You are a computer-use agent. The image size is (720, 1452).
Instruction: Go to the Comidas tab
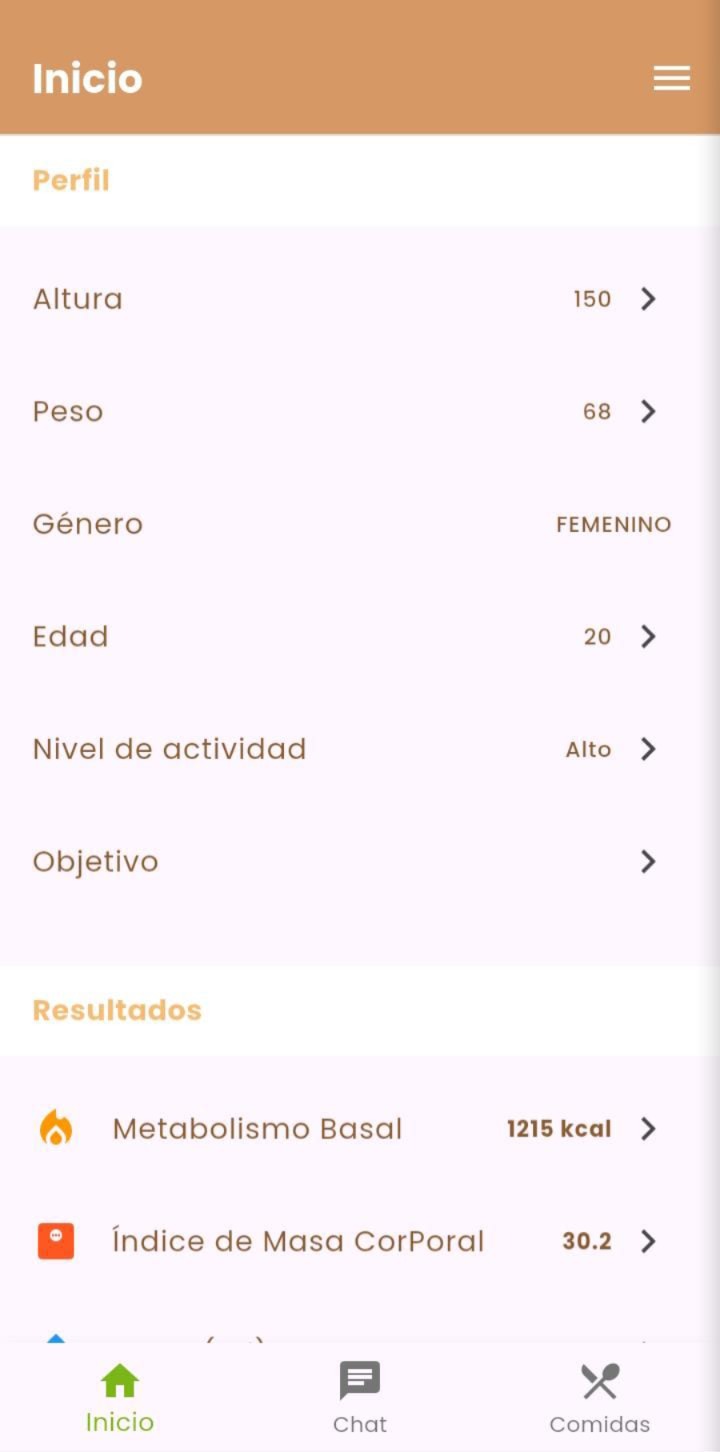(600, 1397)
